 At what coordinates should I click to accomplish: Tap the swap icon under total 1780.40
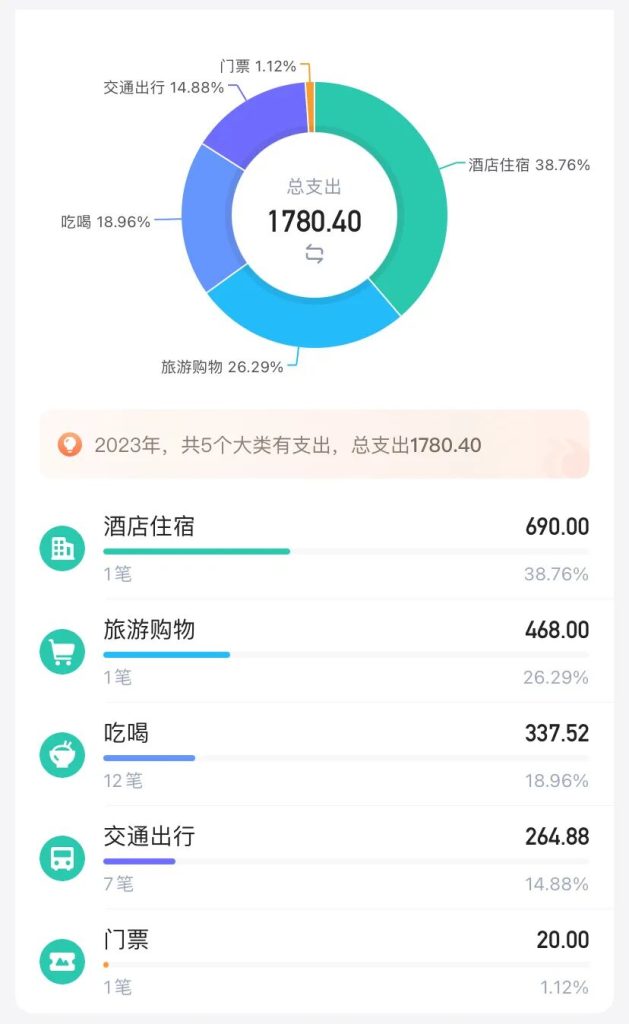point(314,254)
